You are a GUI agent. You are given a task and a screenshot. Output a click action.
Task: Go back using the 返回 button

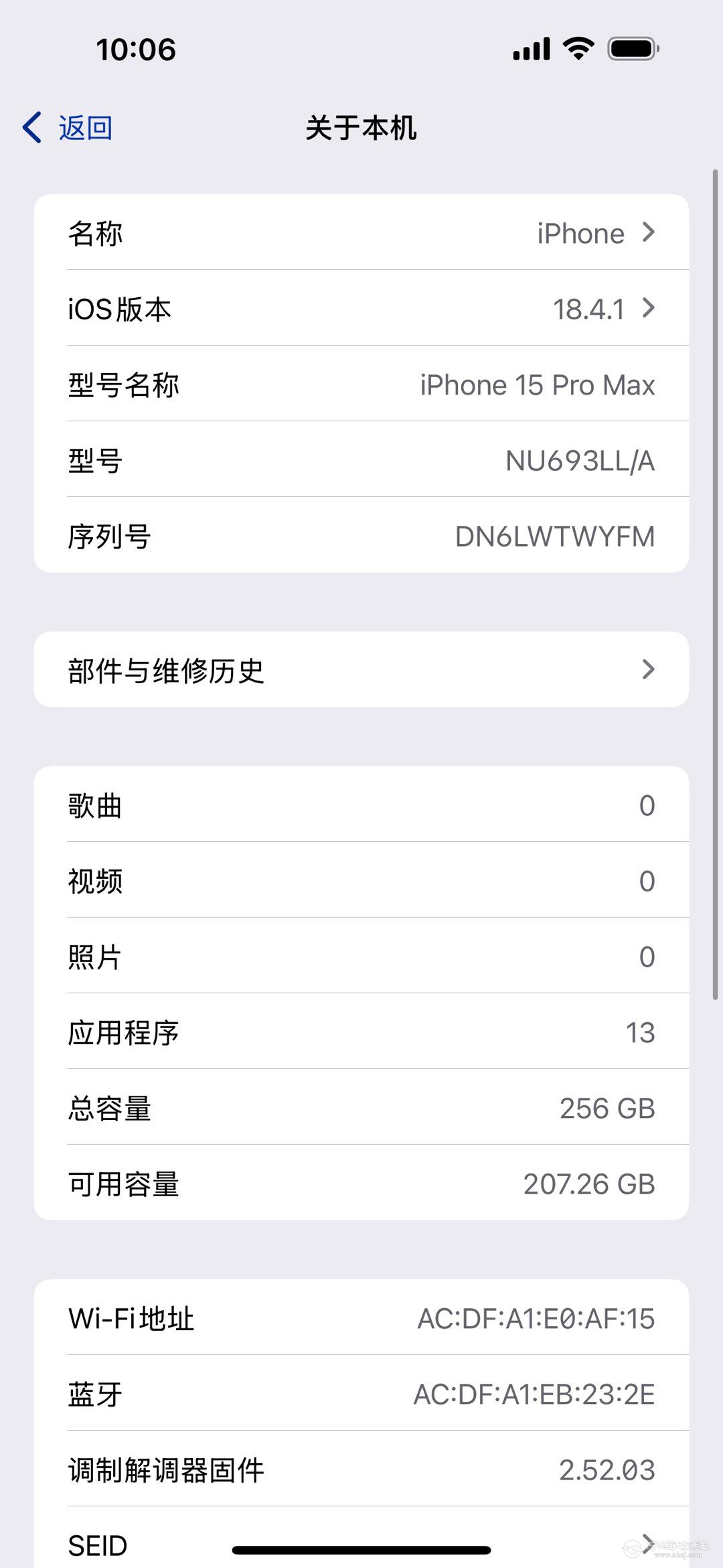[68, 127]
